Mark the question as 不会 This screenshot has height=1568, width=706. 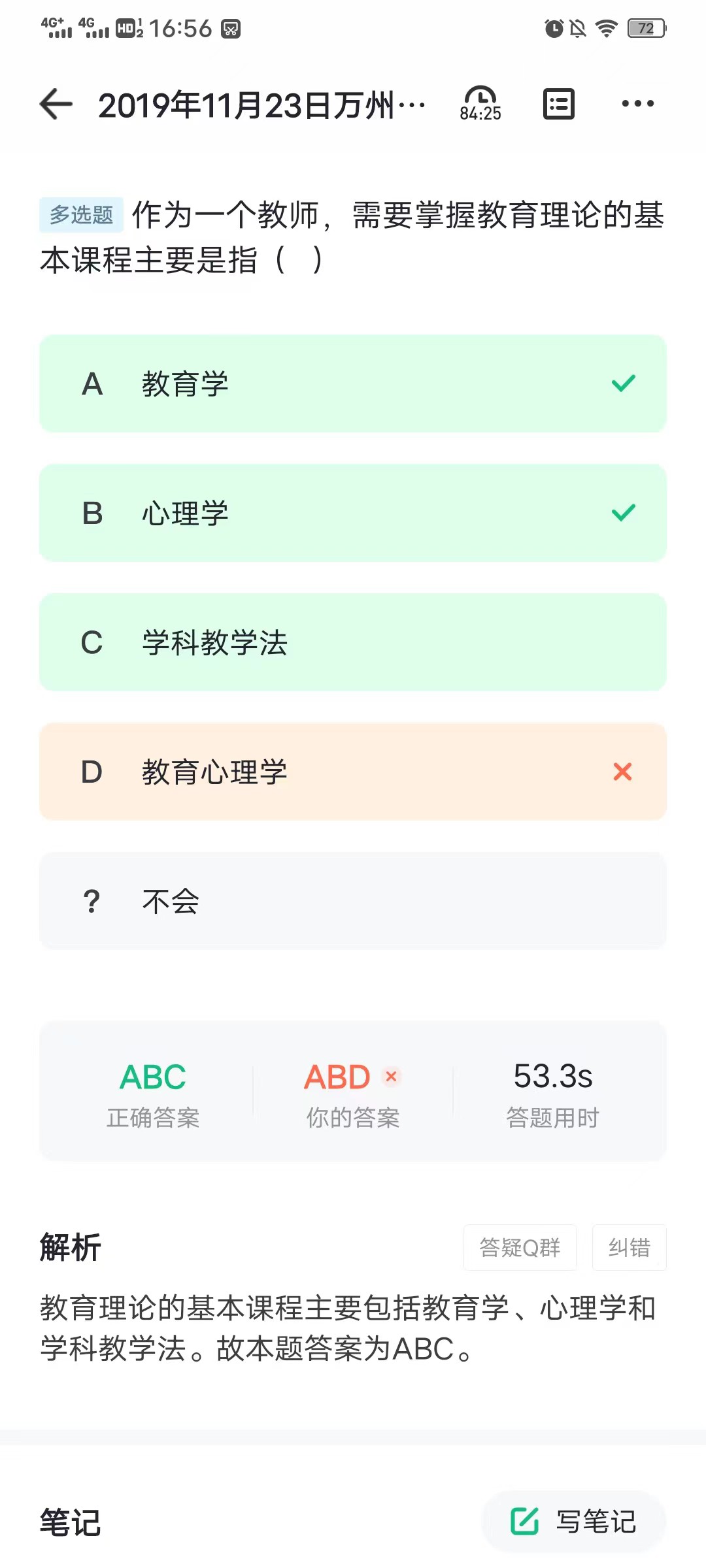353,901
